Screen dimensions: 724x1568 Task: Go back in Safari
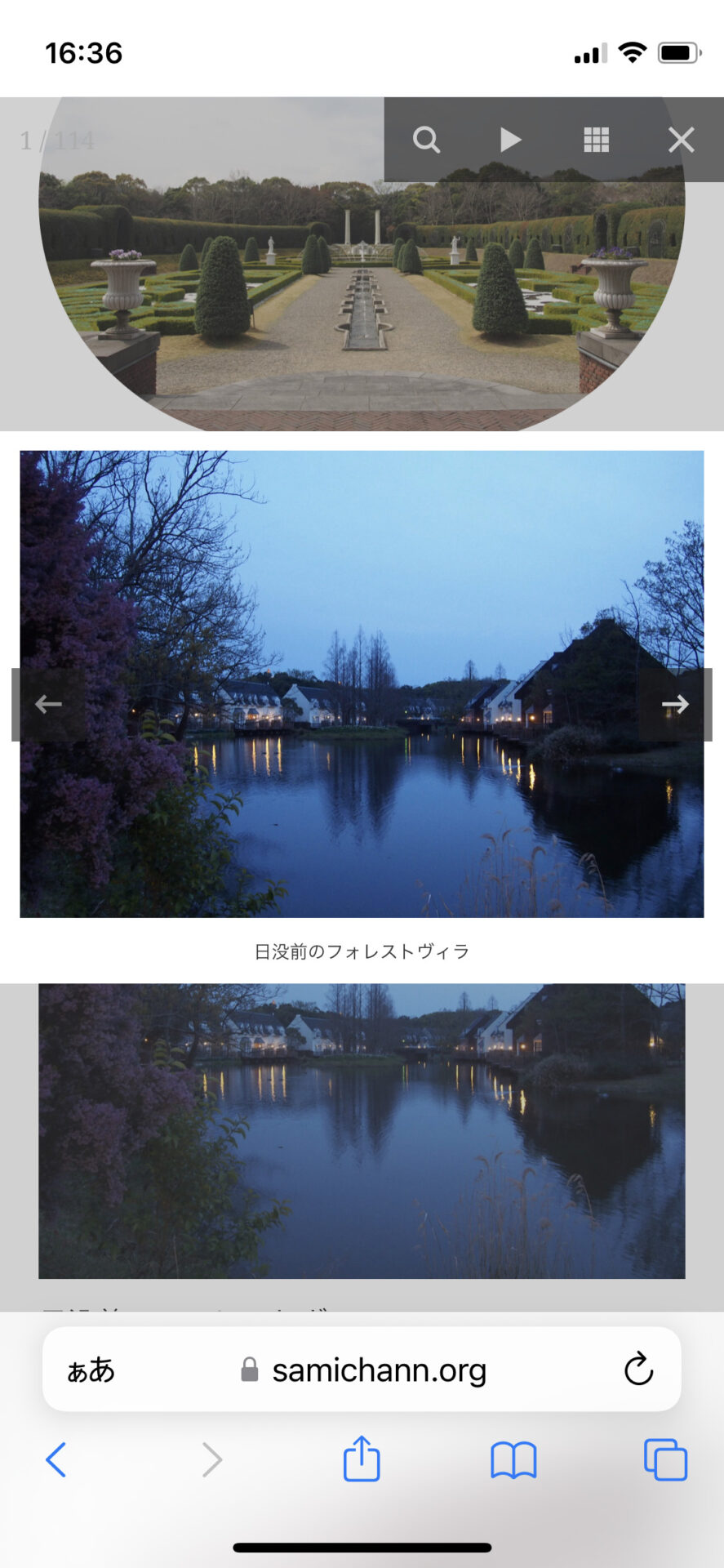coord(56,1459)
